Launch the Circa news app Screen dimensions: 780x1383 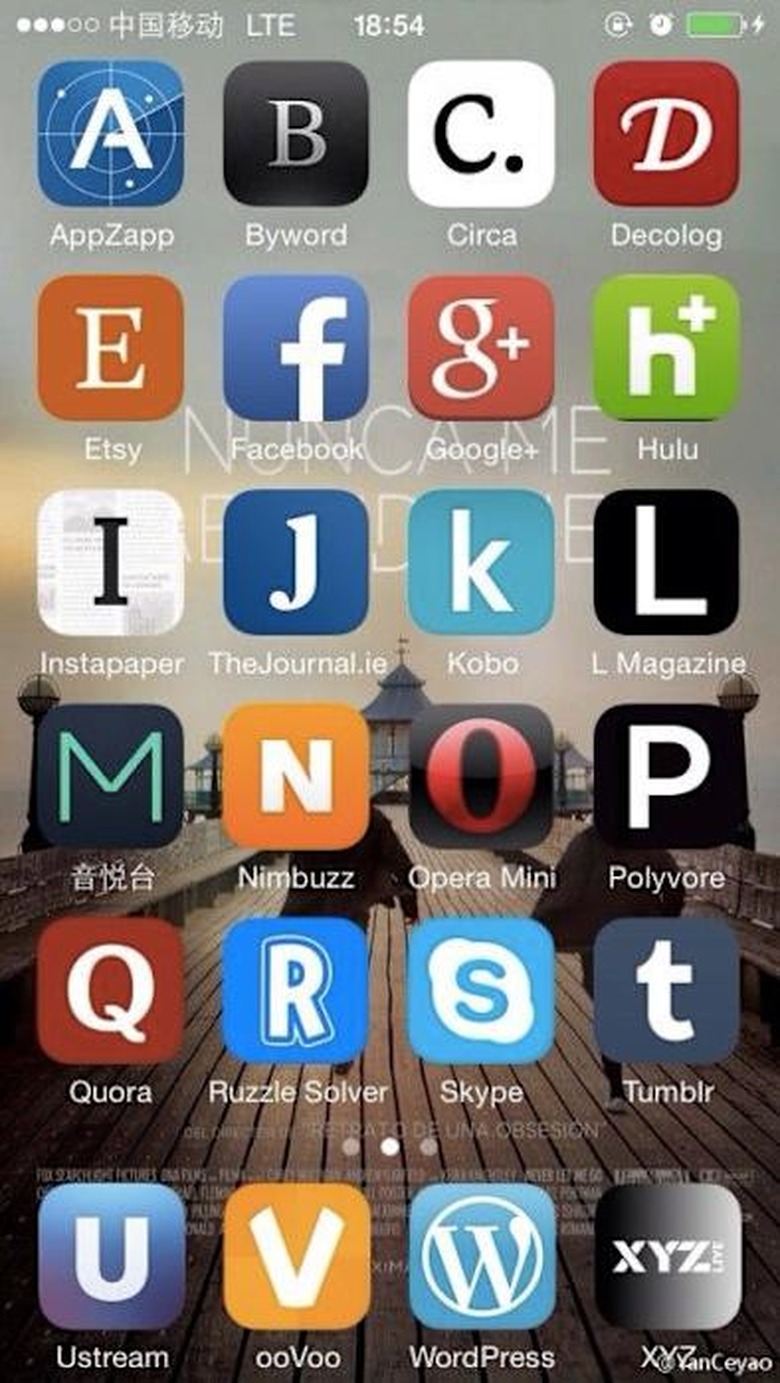482,135
